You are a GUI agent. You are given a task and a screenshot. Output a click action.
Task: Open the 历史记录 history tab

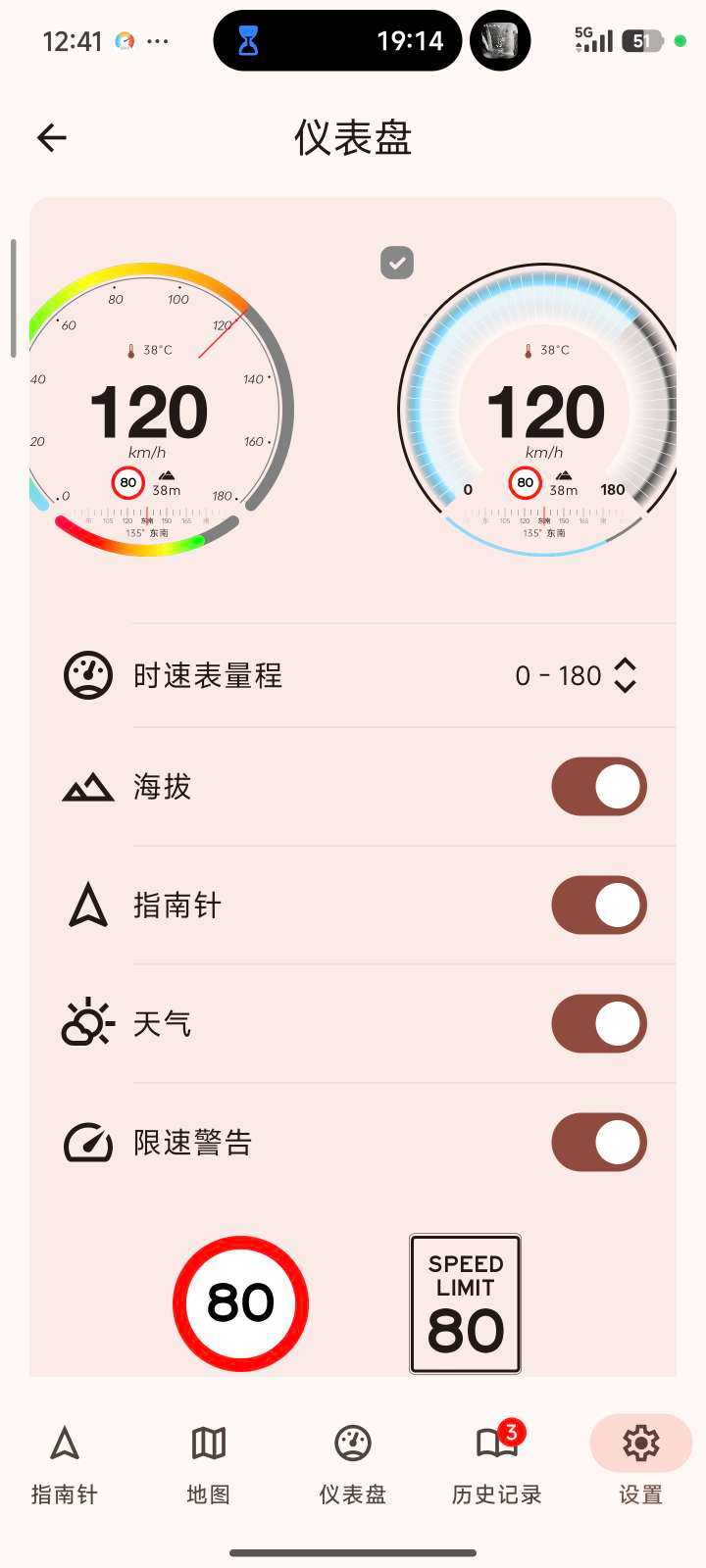coord(496,1464)
